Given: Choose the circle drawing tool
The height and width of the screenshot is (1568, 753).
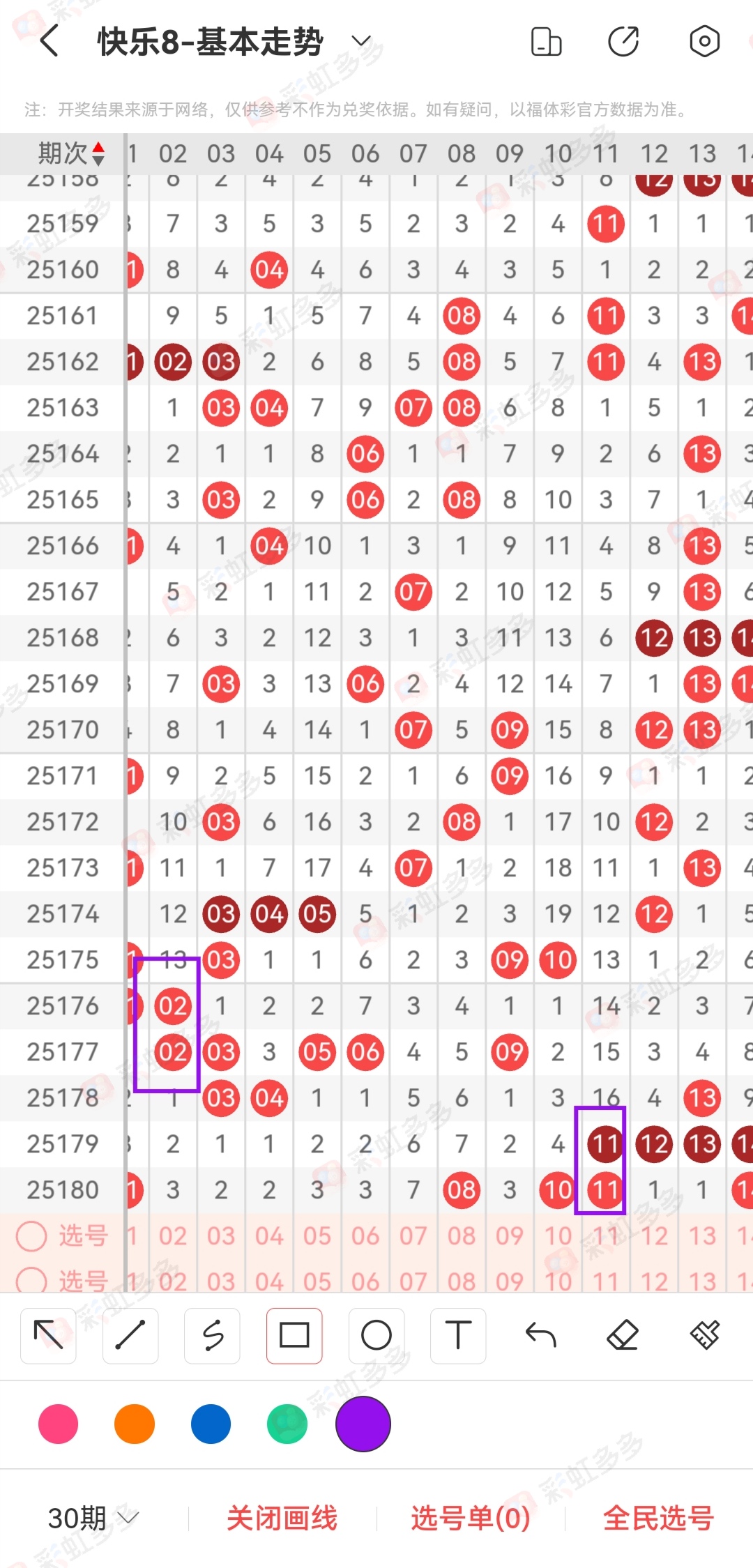Looking at the screenshot, I should pyautogui.click(x=376, y=1336).
